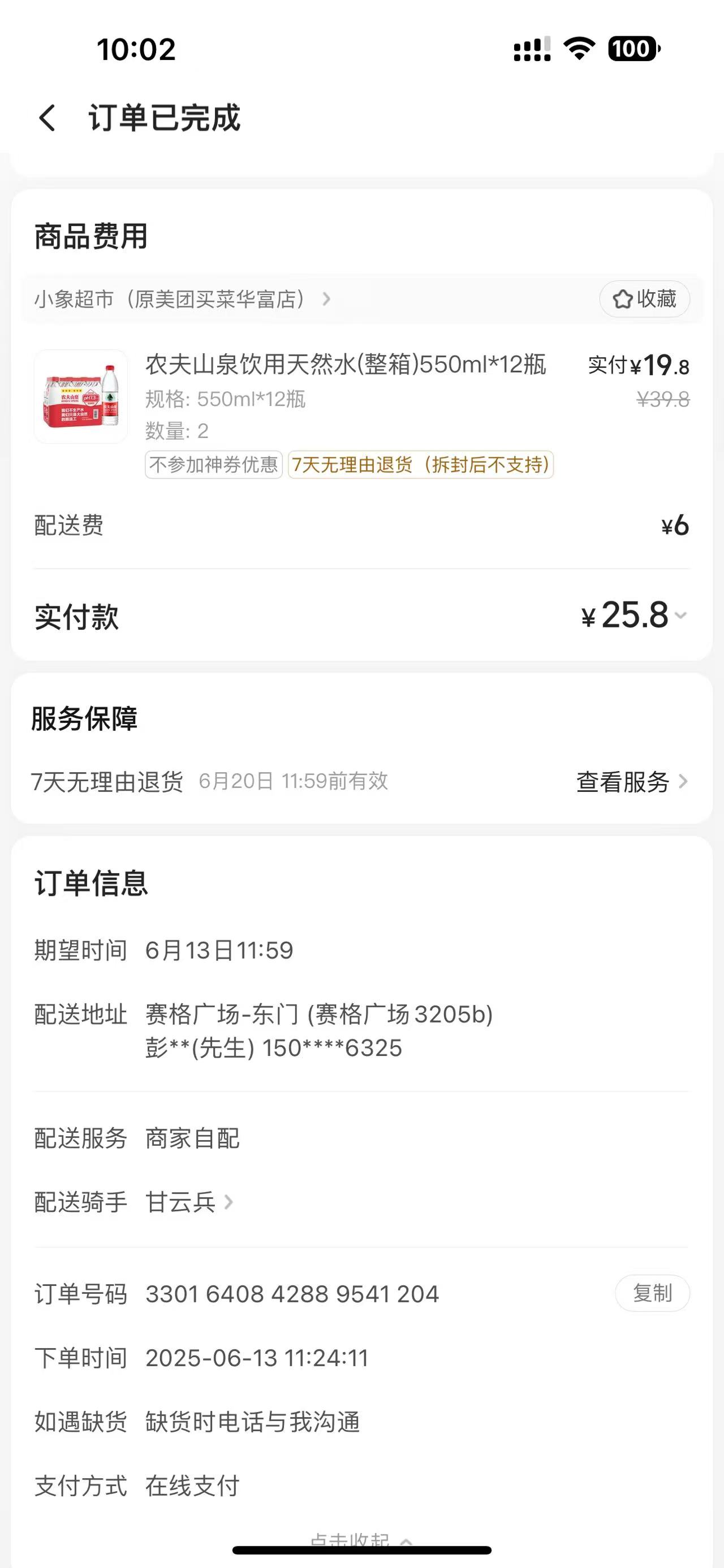This screenshot has height=1568, width=724.
Task: Open 查看服务 for the return guarantee
Action: click(x=631, y=782)
